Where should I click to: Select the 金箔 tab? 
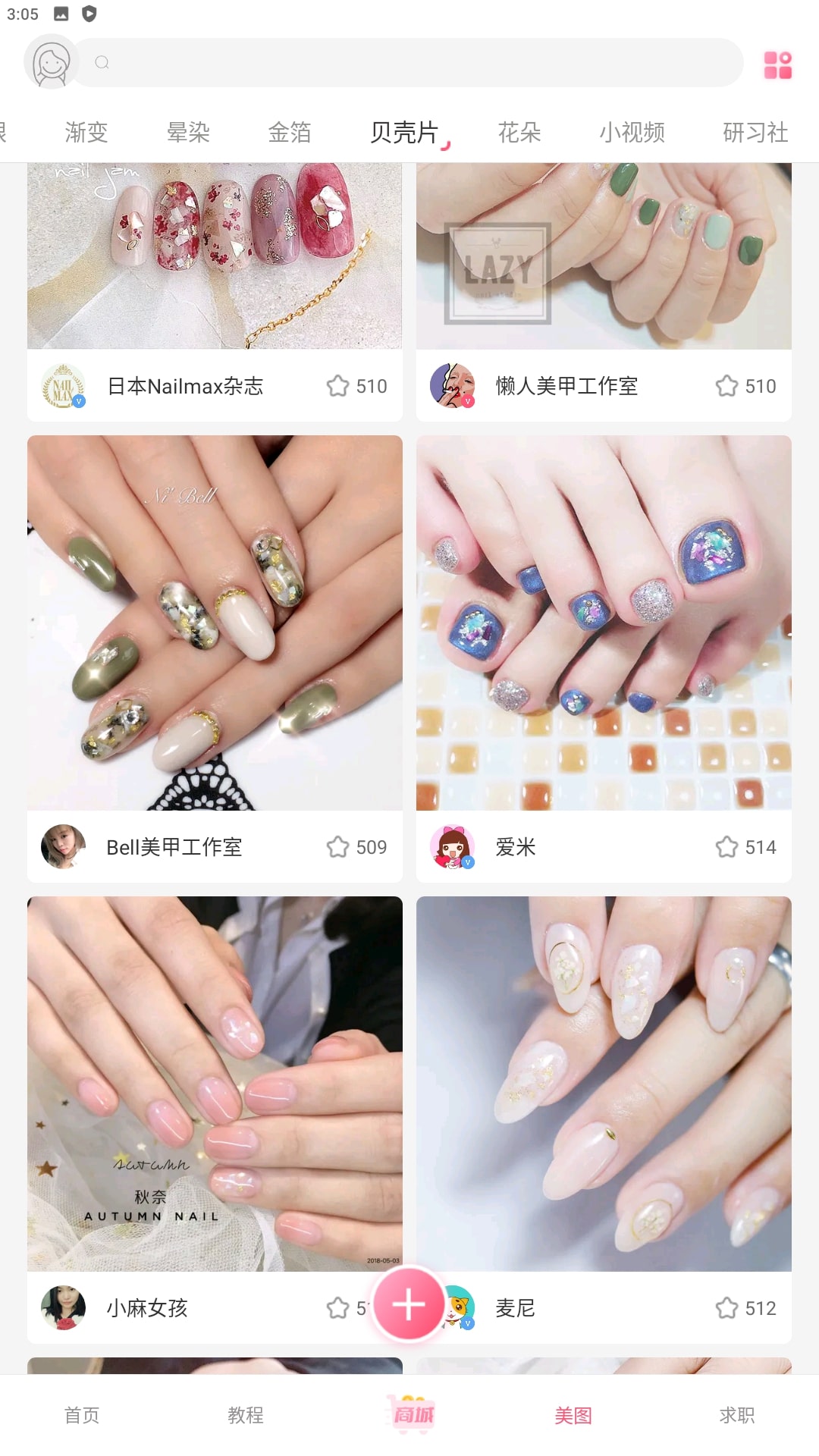[x=290, y=133]
